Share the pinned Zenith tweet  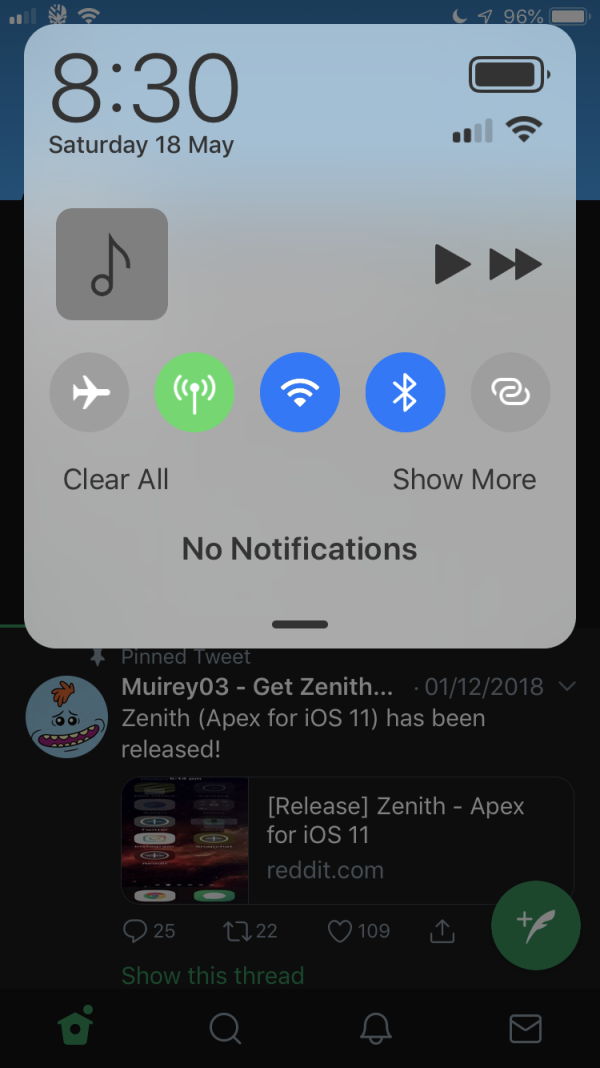(442, 931)
